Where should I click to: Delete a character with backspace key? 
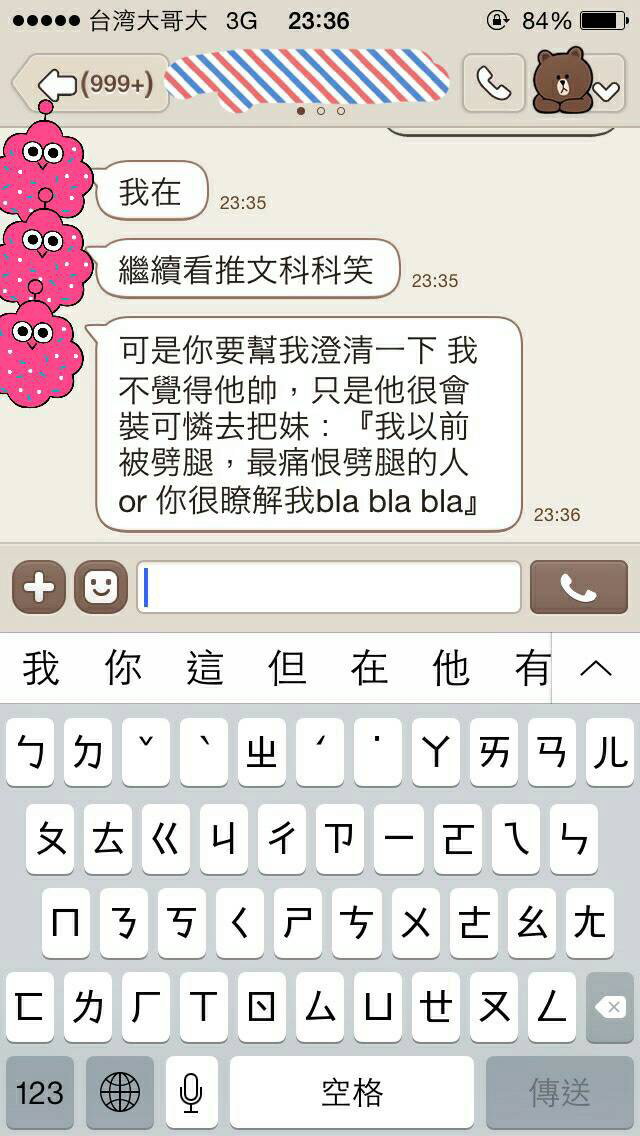point(610,1006)
